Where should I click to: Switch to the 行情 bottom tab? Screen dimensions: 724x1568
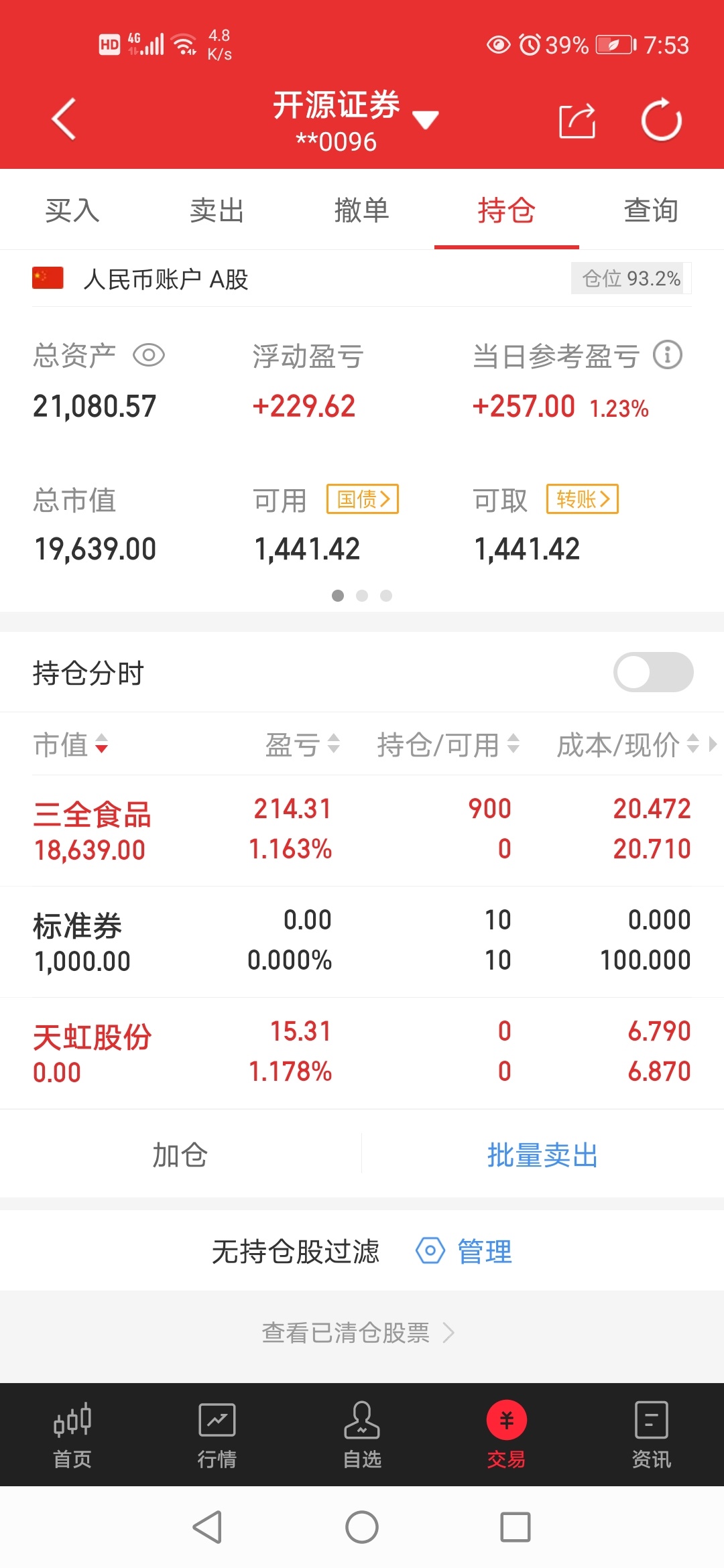pos(217,1435)
